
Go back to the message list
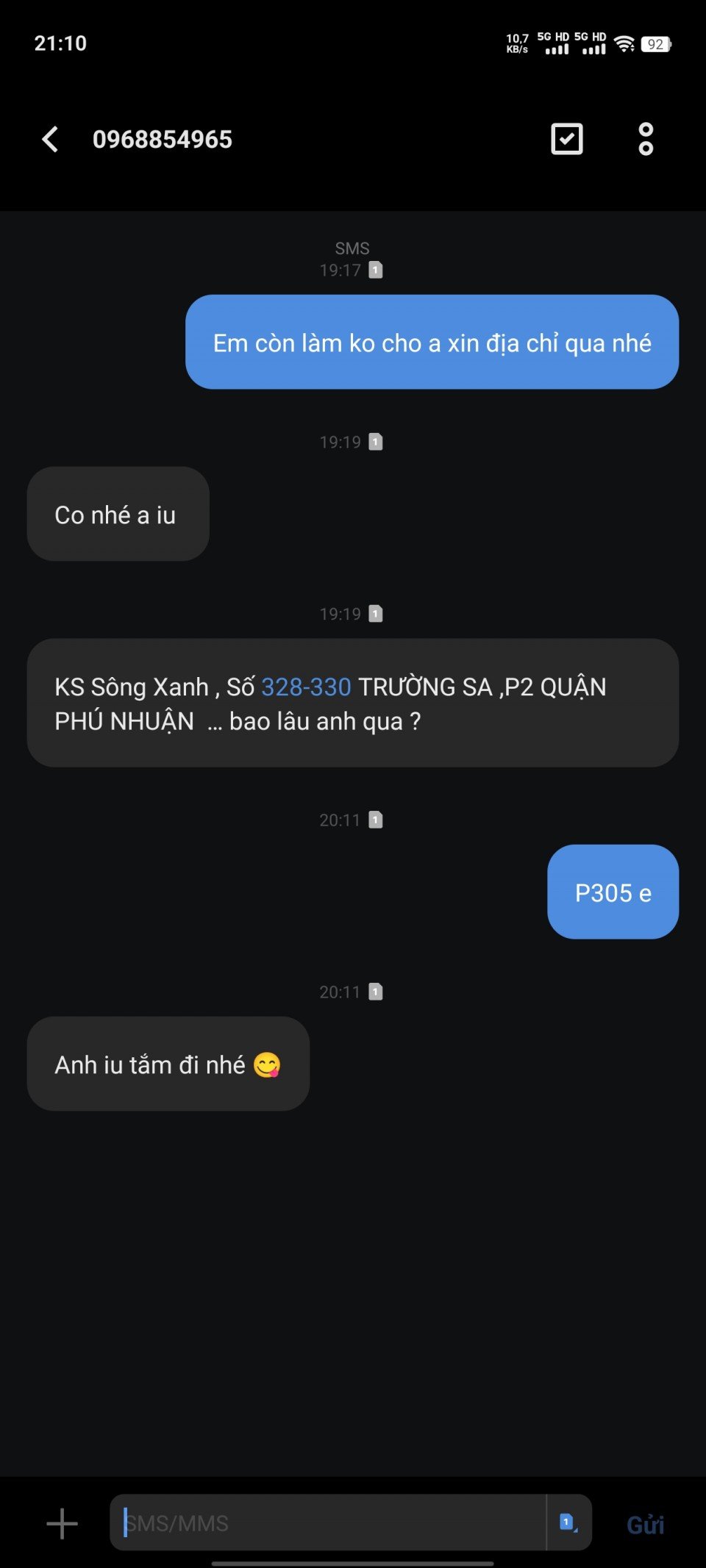pyautogui.click(x=50, y=139)
